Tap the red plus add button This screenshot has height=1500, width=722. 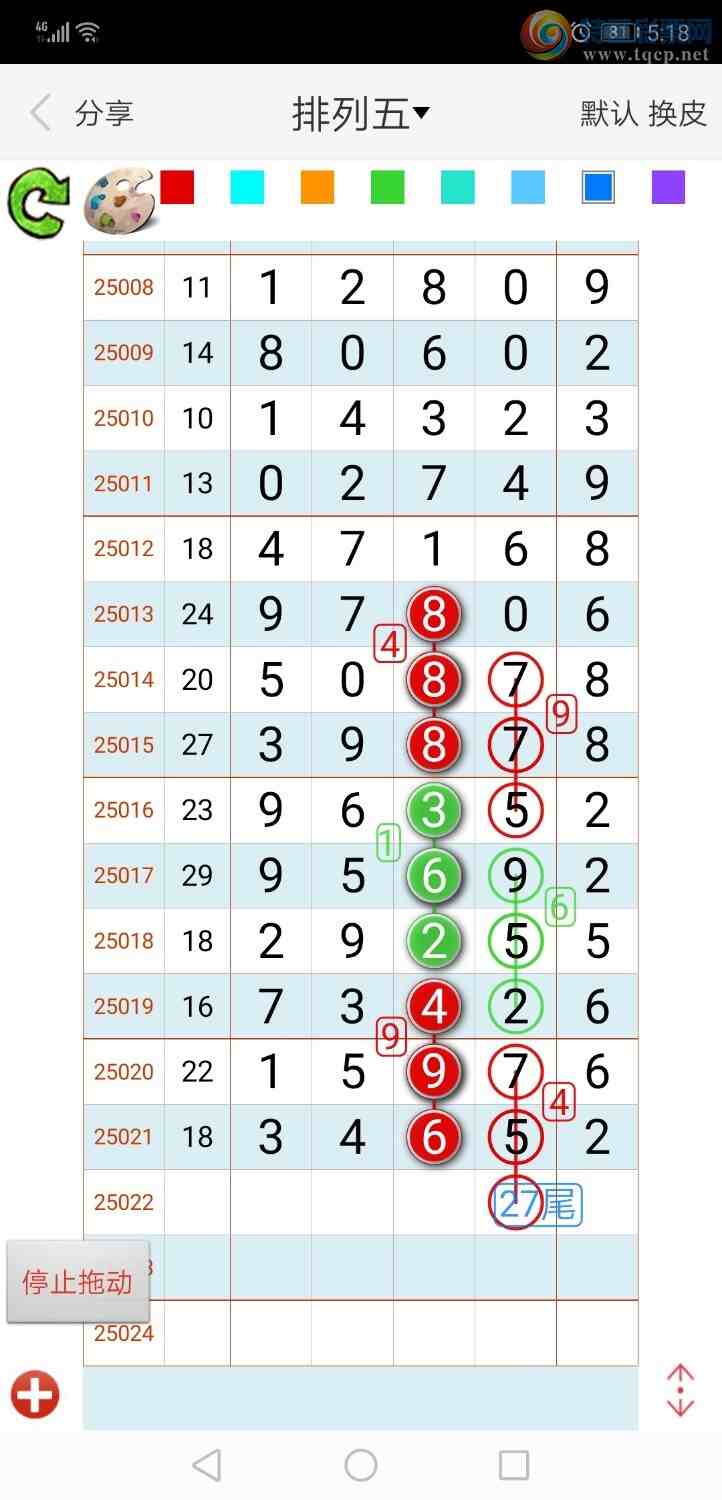[x=36, y=1394]
